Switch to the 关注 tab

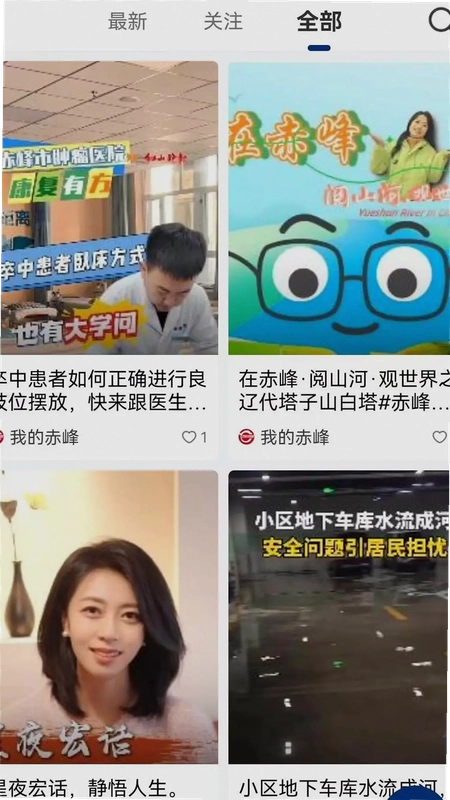(x=223, y=21)
